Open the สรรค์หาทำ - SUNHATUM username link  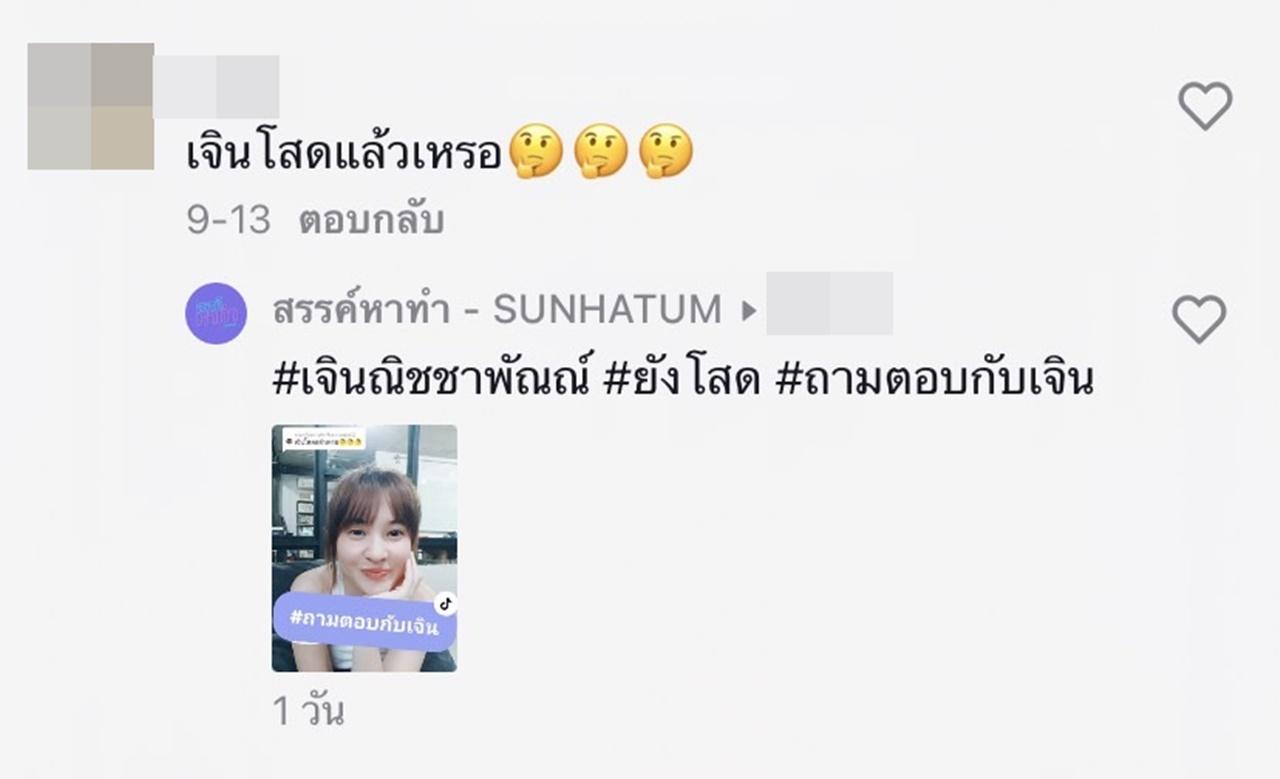[x=496, y=310]
